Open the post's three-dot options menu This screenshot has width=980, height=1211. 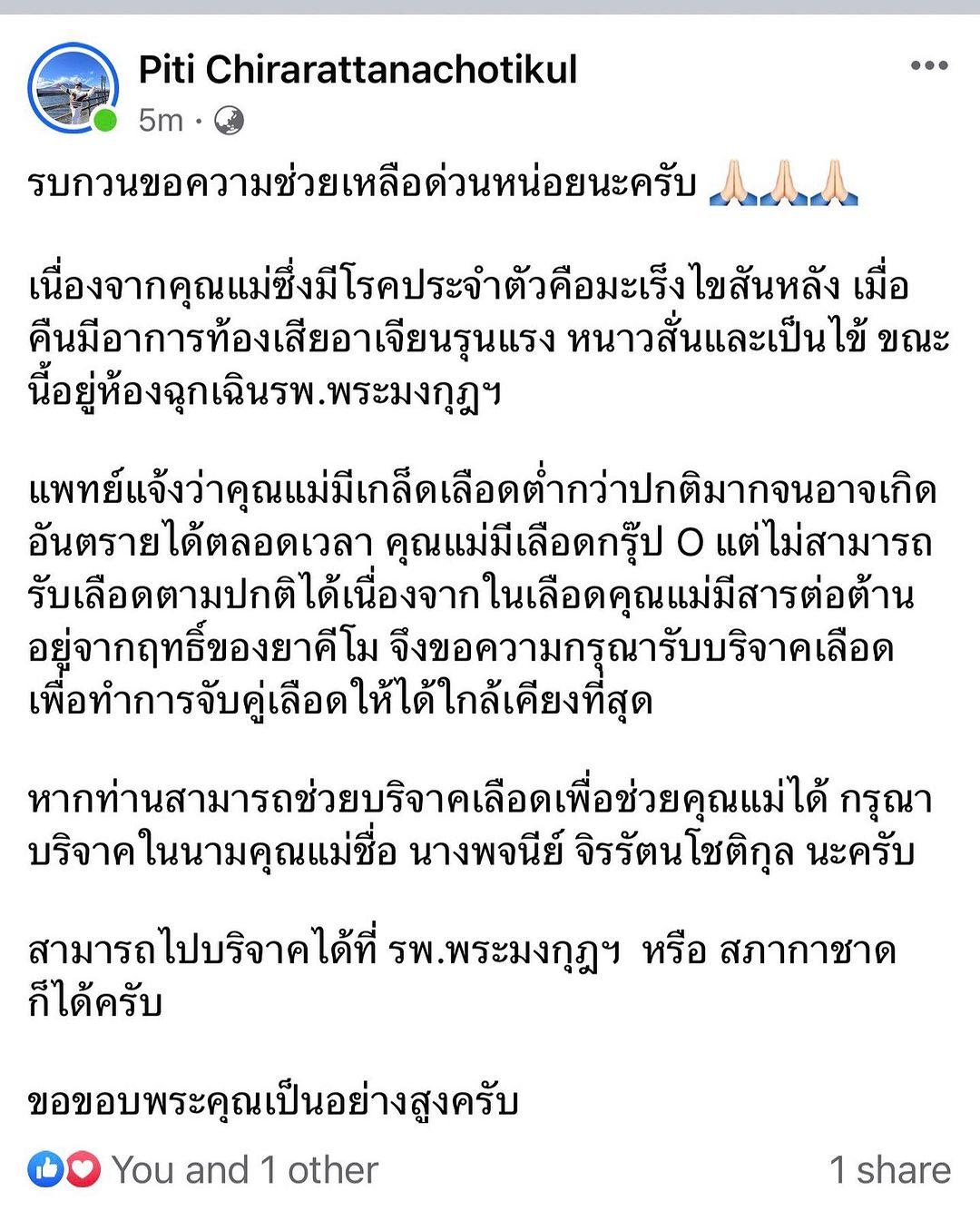[928, 66]
